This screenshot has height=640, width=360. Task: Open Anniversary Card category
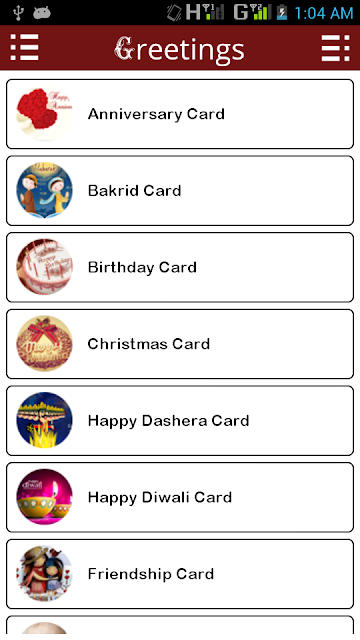pos(180,114)
